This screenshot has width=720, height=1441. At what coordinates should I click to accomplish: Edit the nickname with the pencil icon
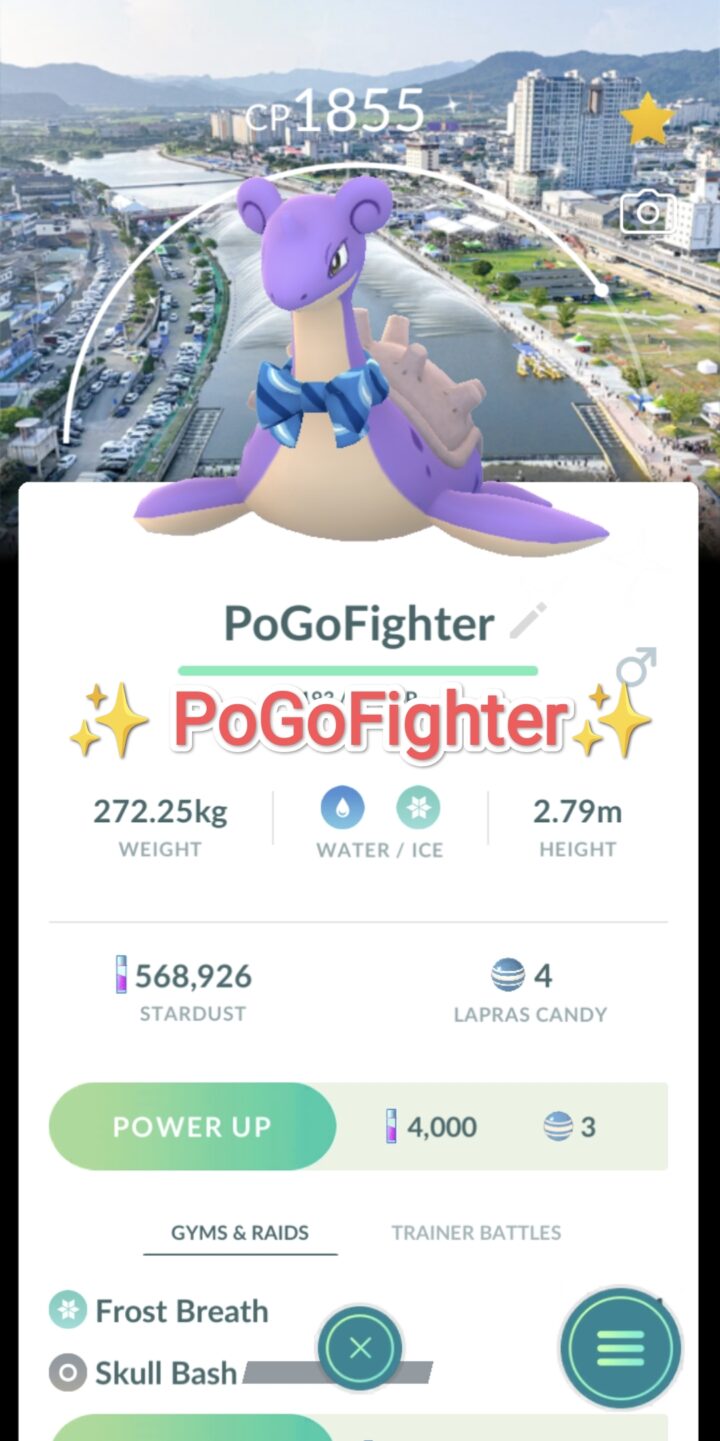527,622
